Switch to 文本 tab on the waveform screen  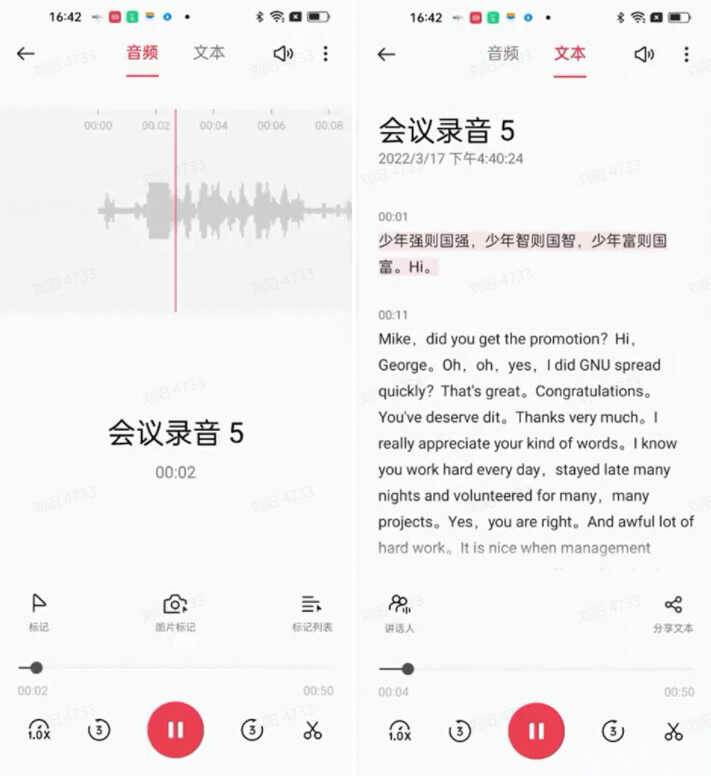point(209,53)
